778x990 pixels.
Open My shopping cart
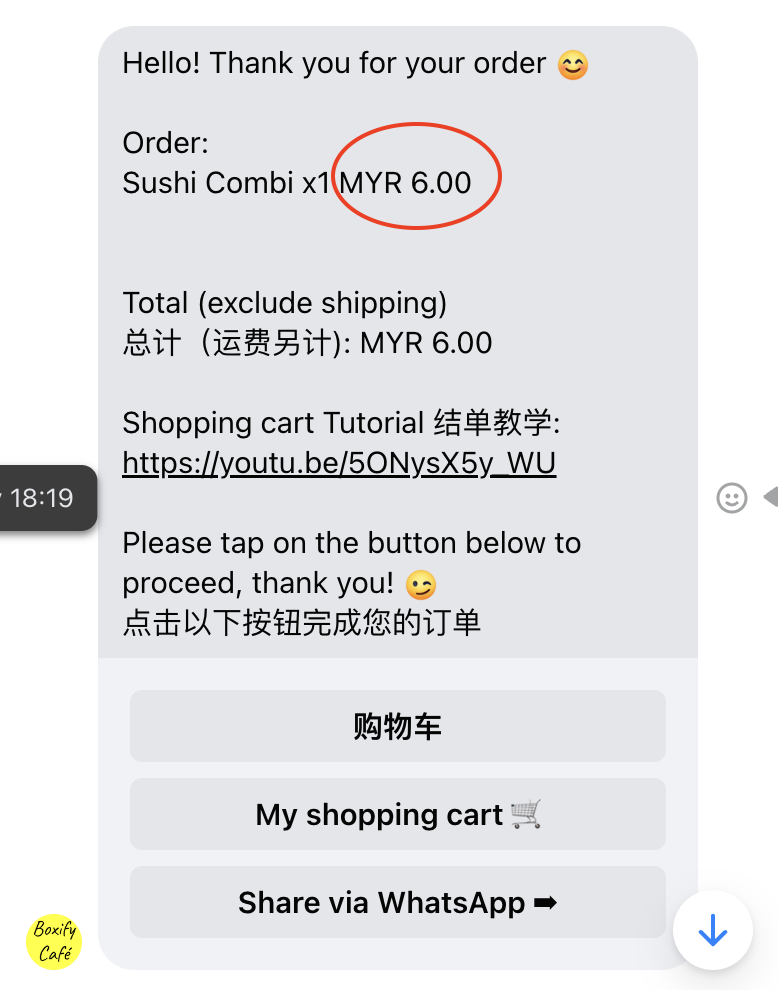click(397, 814)
